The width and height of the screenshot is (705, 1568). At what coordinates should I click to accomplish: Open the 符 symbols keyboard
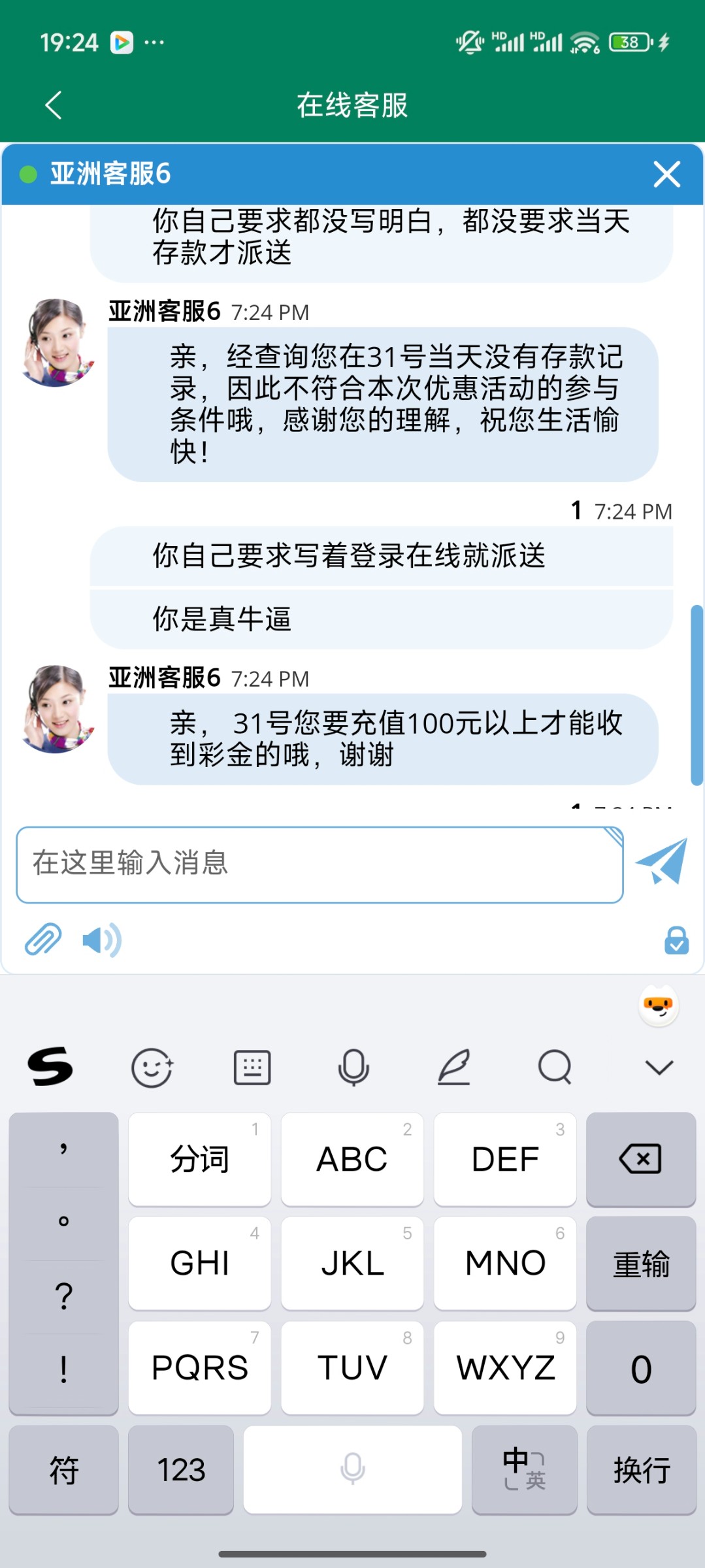click(x=63, y=1470)
